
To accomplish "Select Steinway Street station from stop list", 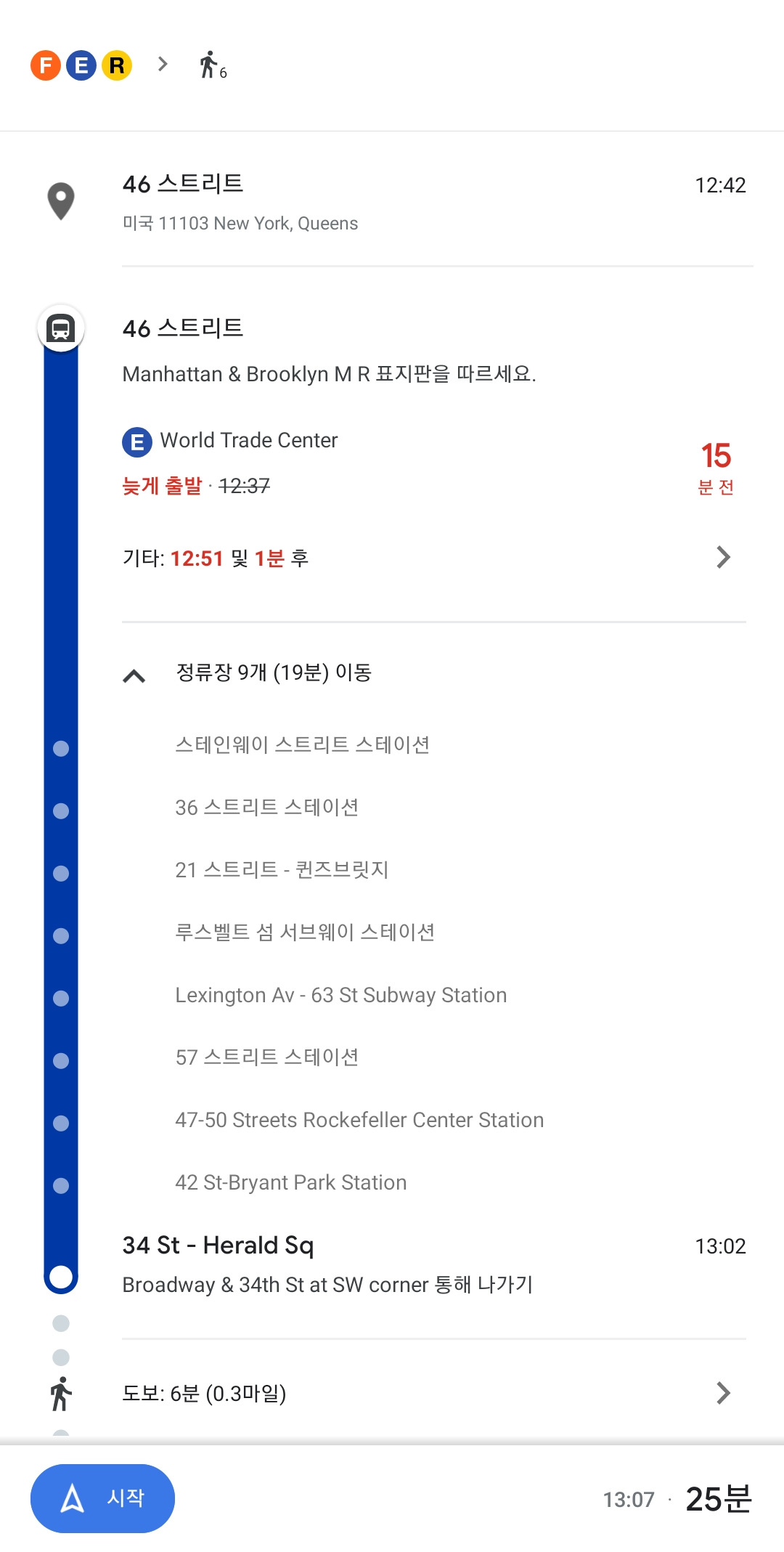I will [303, 744].
